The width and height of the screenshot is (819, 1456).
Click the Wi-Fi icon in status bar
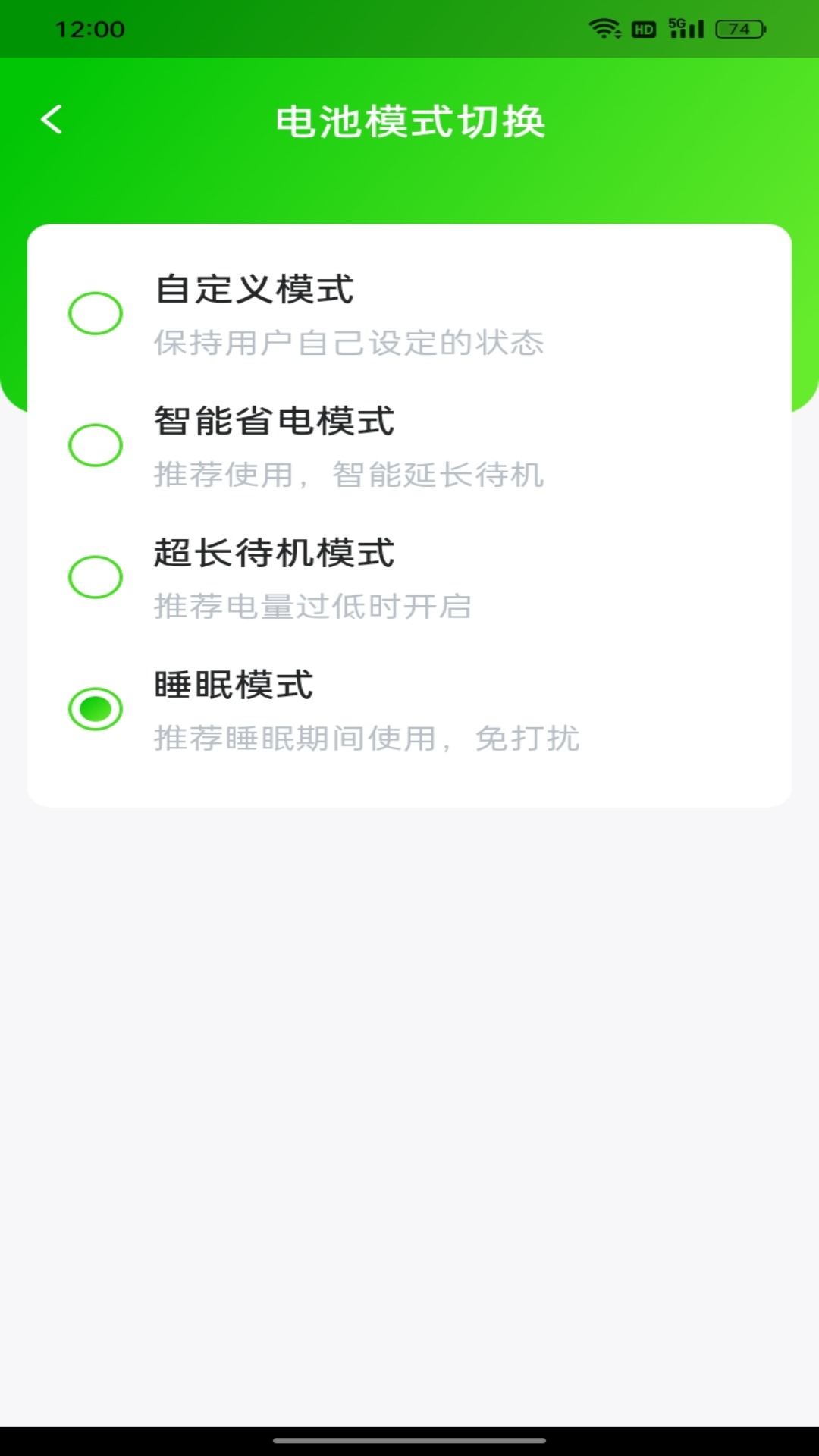[603, 27]
